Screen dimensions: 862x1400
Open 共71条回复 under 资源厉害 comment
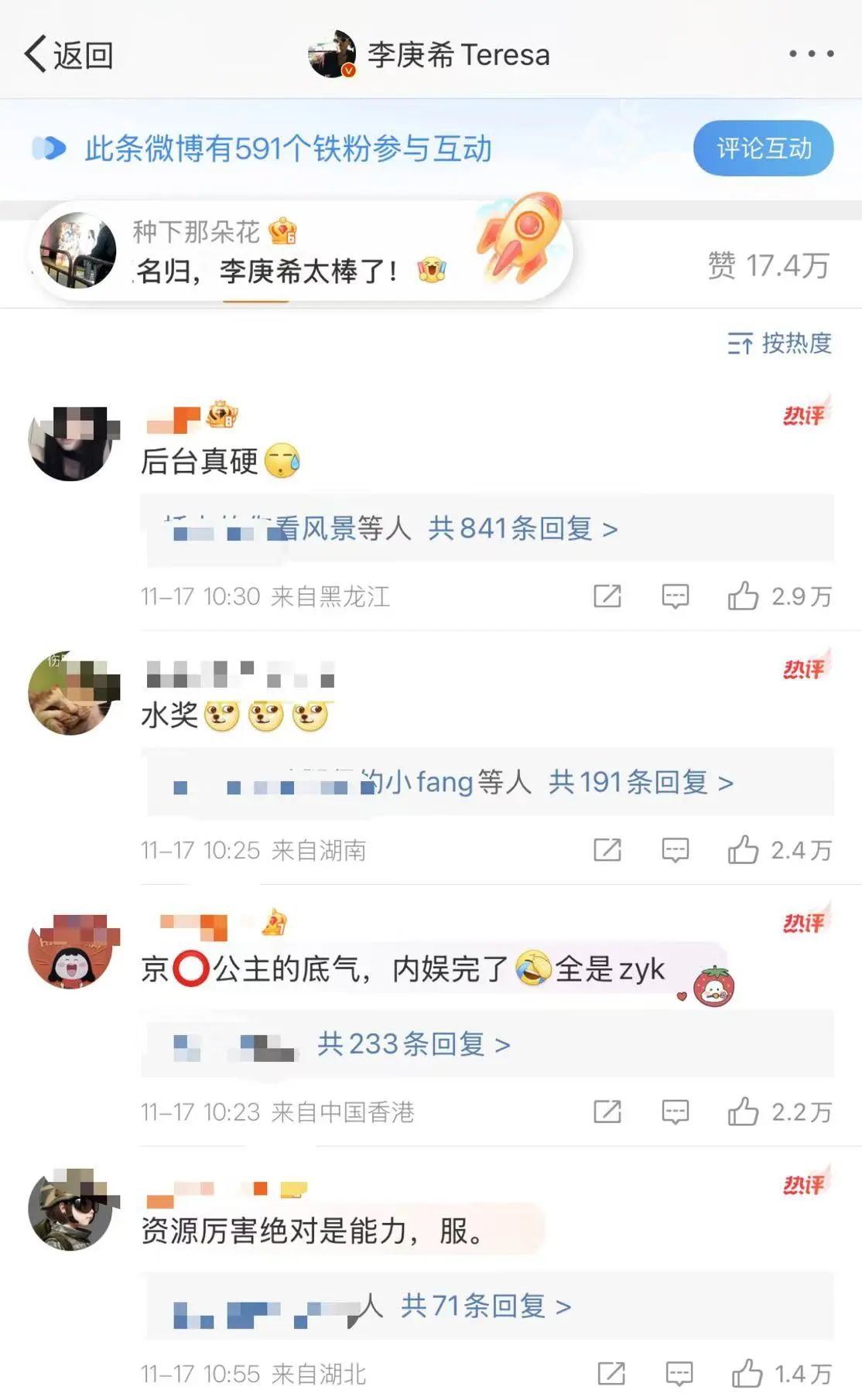(485, 1306)
